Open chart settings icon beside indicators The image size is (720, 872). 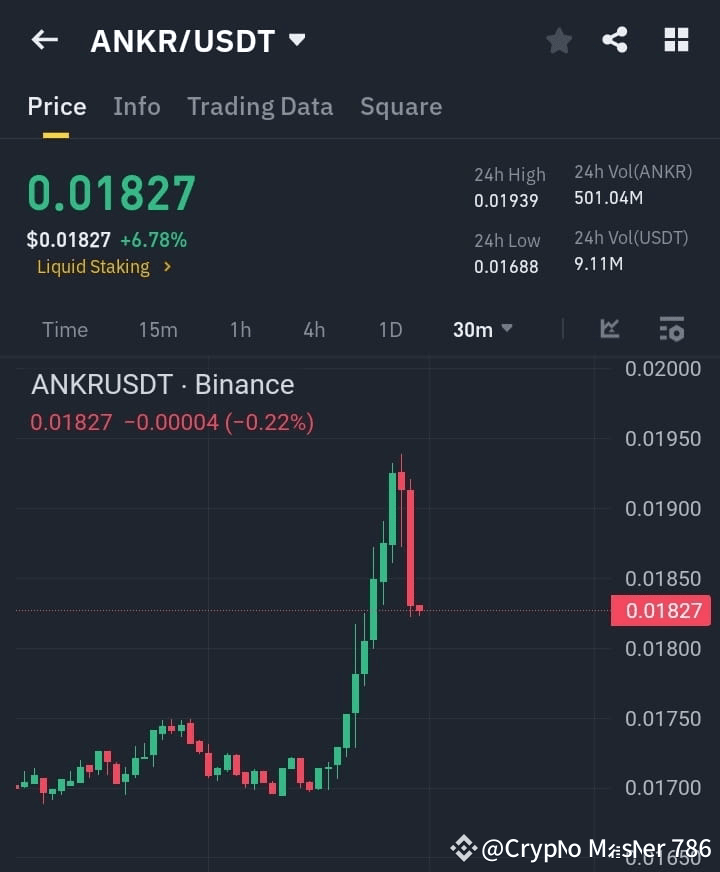pyautogui.click(x=671, y=329)
